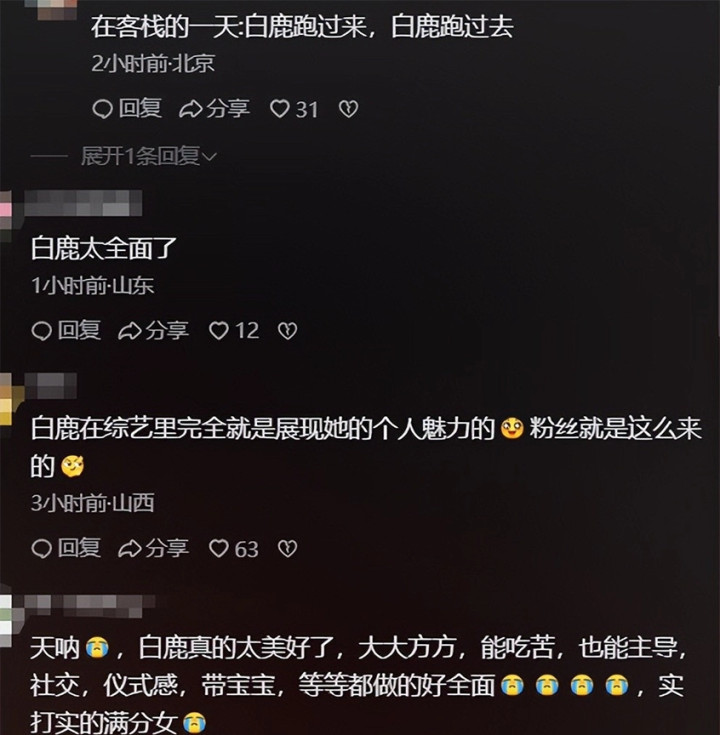This screenshot has height=735, width=720.
Task: Share the 白鹿太全面了 comment
Action: [153, 330]
